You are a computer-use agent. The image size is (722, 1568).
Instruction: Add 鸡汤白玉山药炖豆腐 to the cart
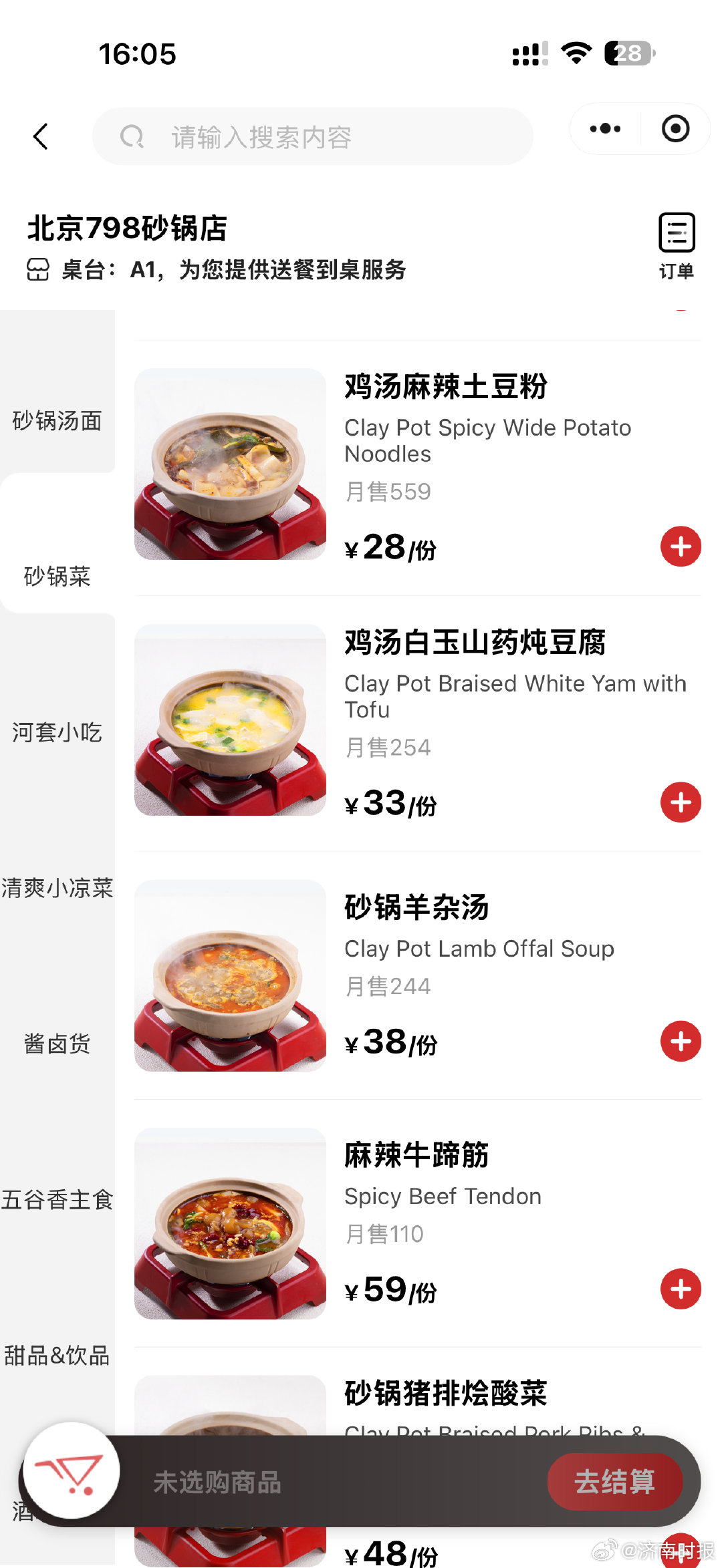[681, 802]
